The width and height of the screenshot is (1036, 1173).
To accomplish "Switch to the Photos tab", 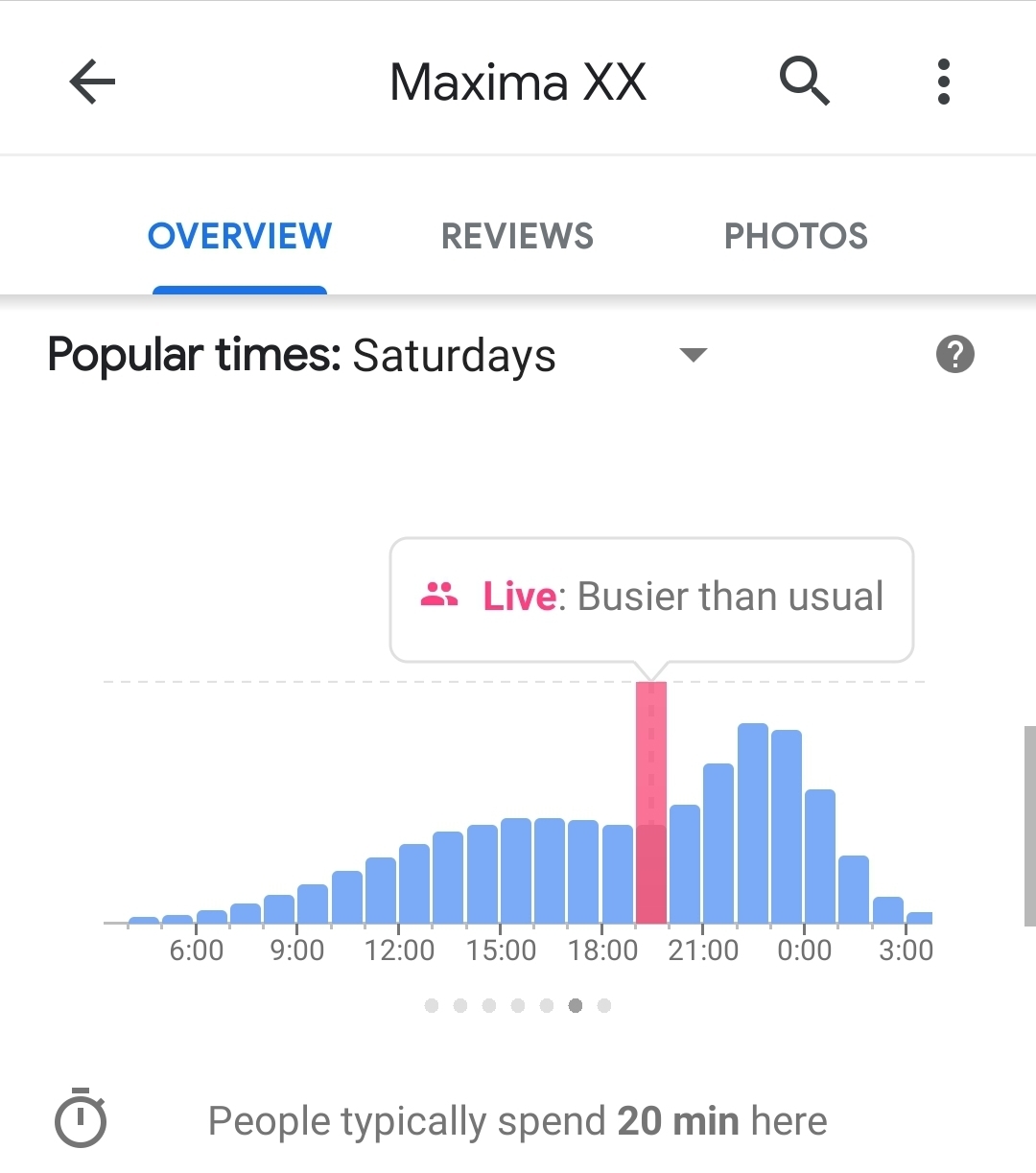I will (x=795, y=236).
